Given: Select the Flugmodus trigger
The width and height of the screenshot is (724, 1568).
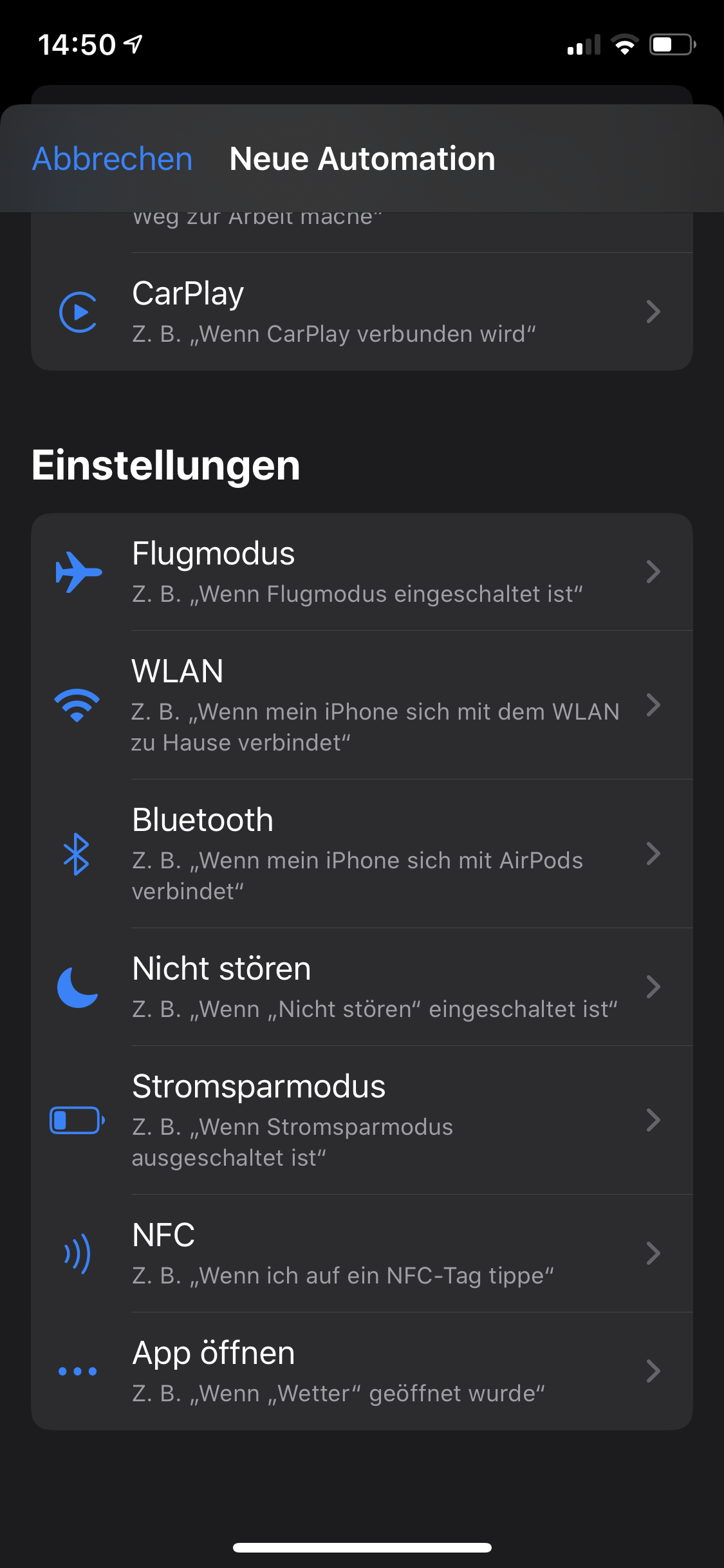Looking at the screenshot, I should pos(360,572).
